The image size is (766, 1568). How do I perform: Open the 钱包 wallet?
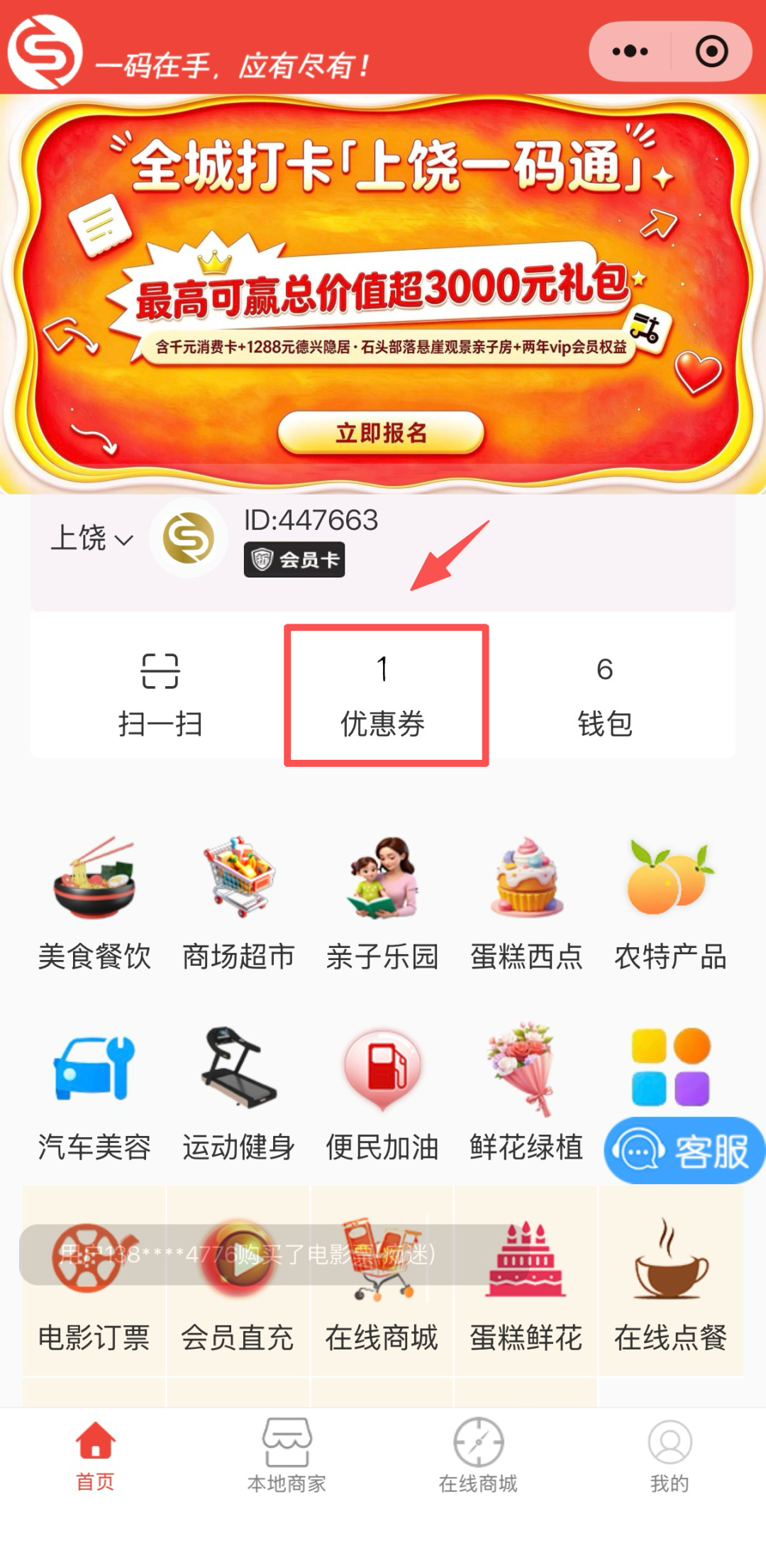click(605, 695)
